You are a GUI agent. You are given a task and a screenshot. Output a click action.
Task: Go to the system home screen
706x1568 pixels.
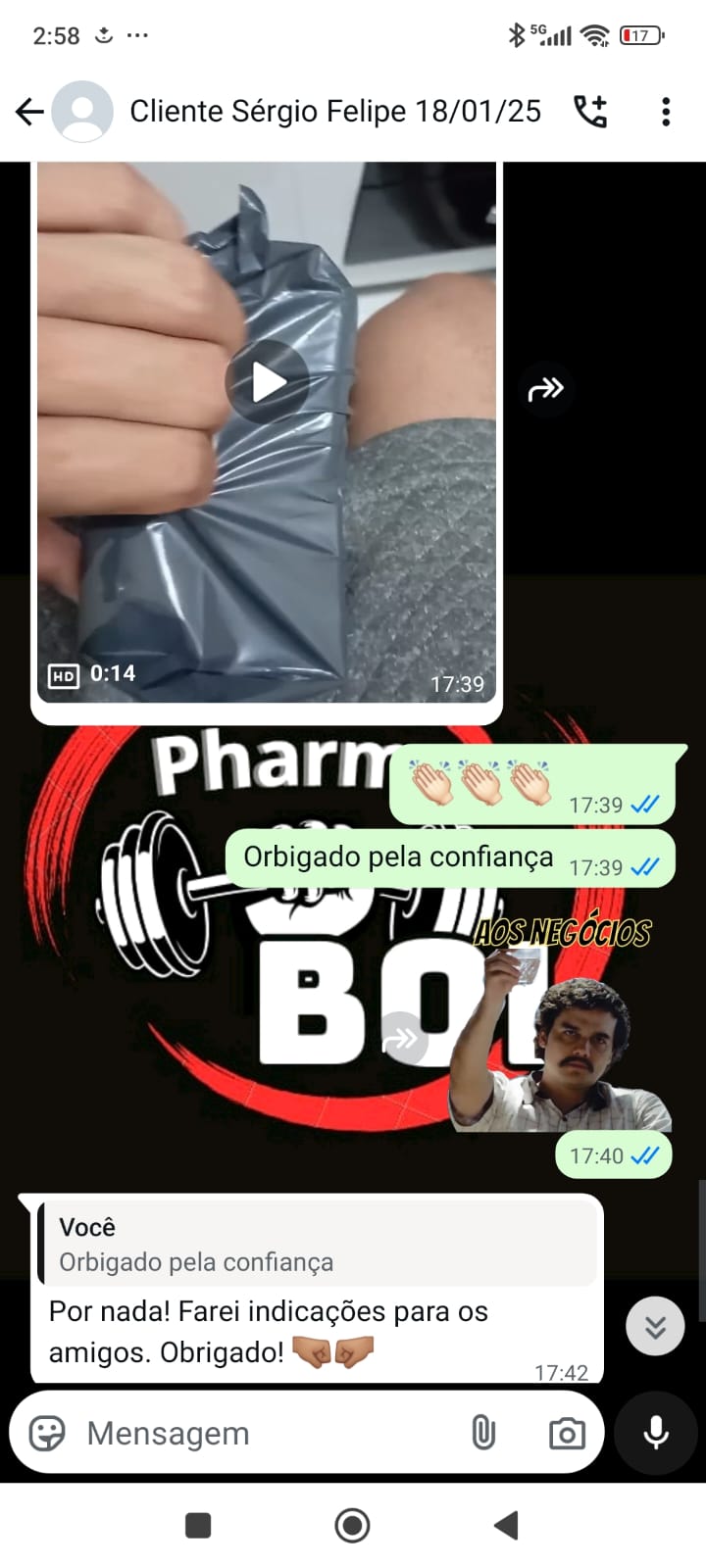click(x=352, y=1525)
